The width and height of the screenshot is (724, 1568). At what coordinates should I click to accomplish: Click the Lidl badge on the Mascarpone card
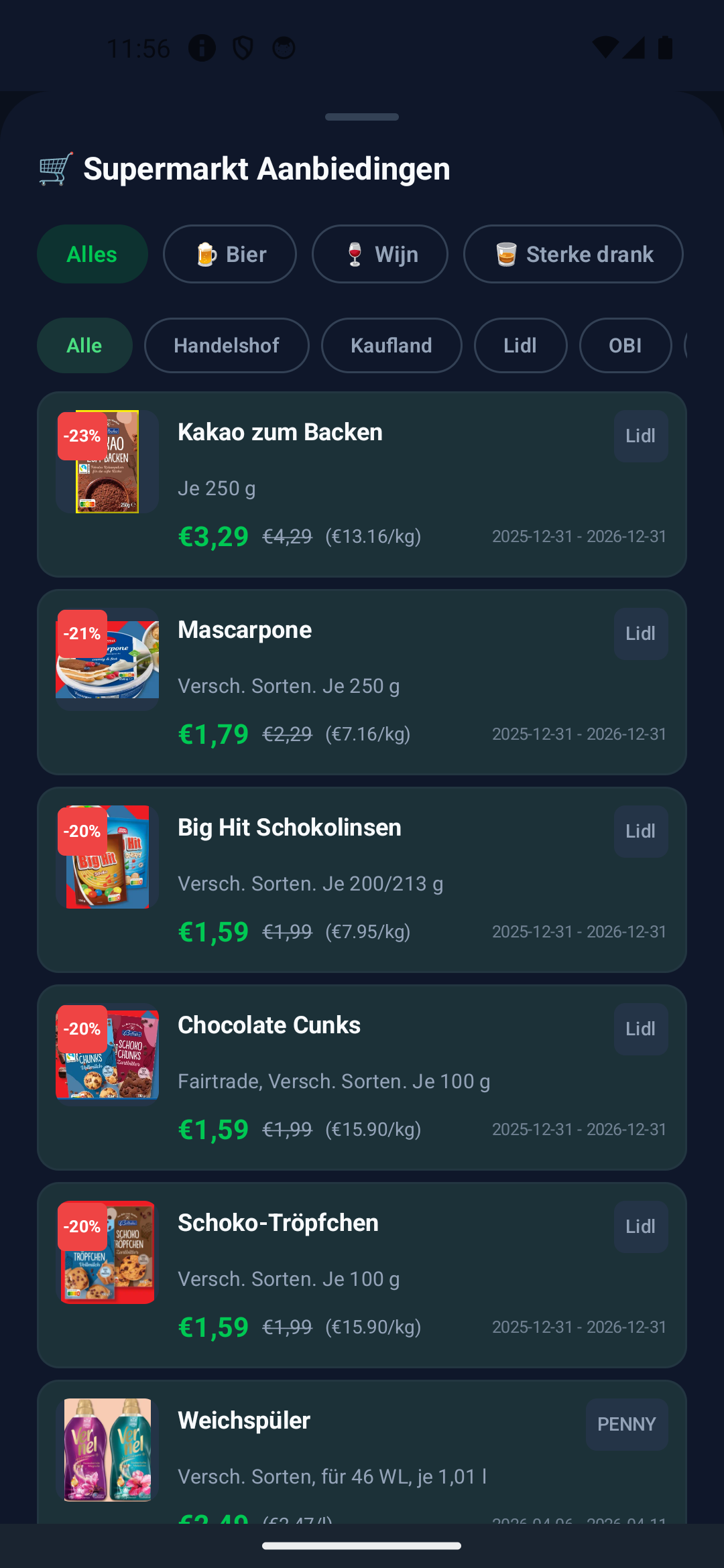(640, 633)
